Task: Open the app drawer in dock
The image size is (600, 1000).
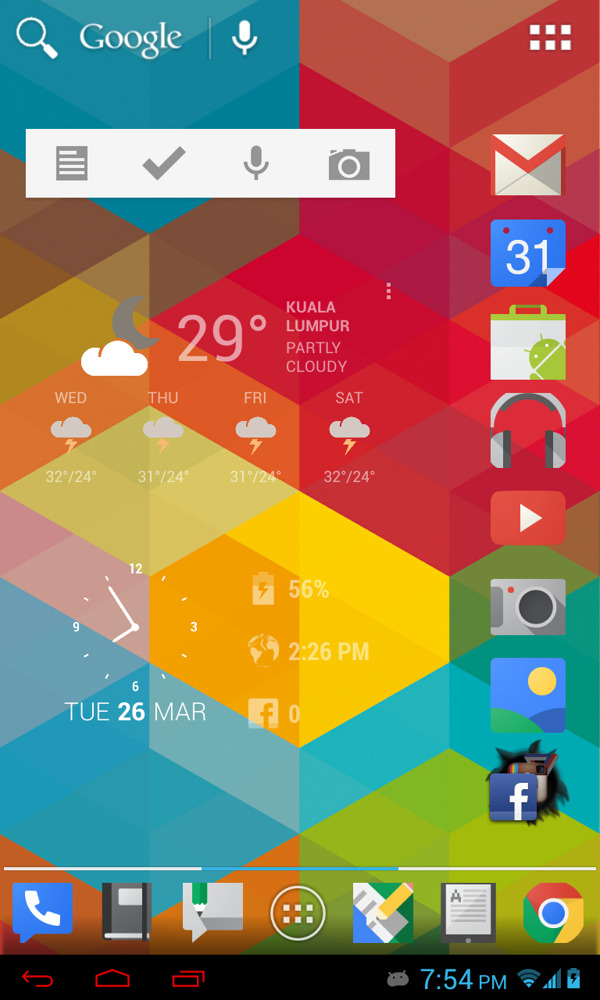Action: tap(298, 912)
